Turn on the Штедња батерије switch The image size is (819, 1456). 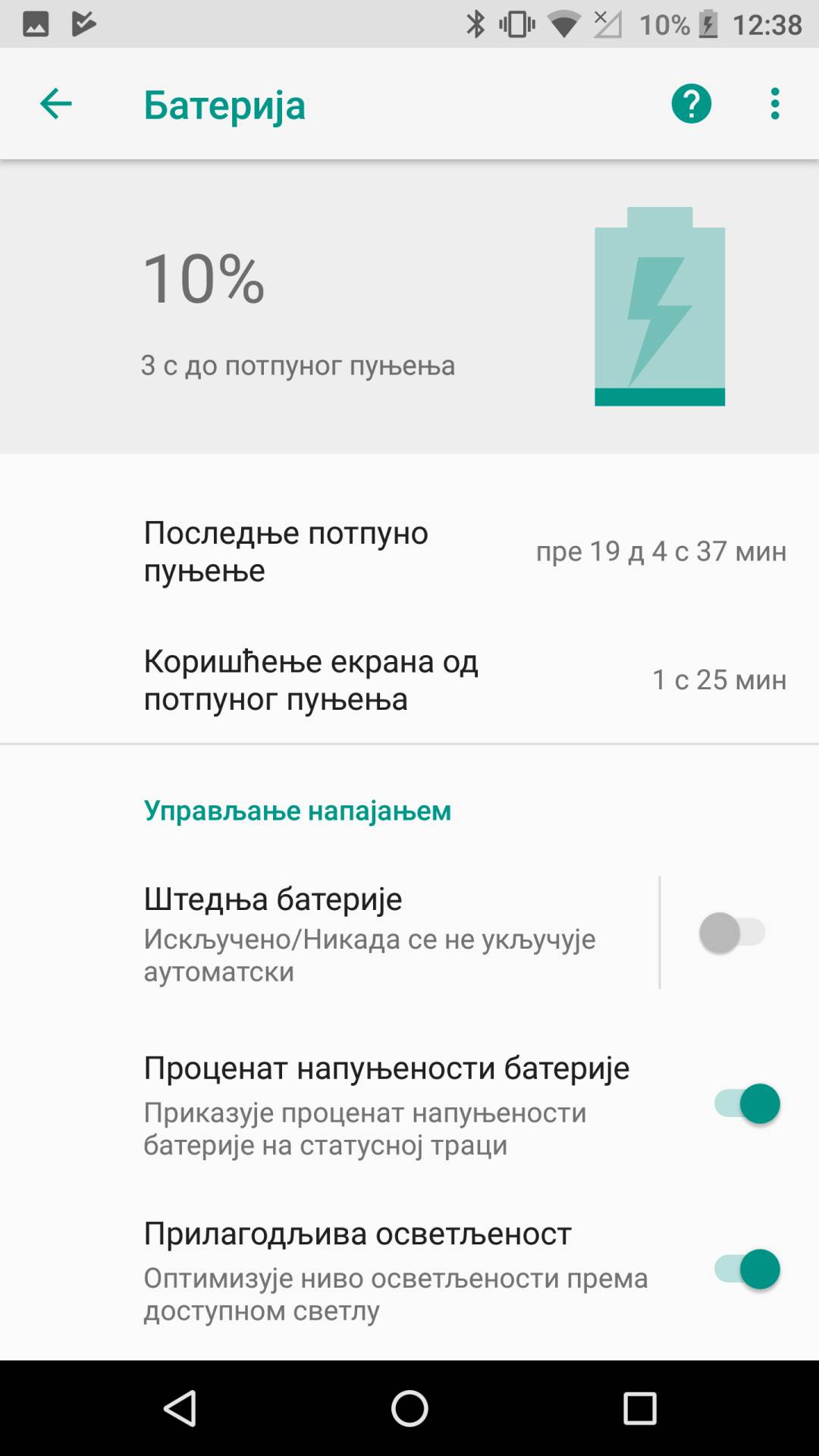point(732,933)
